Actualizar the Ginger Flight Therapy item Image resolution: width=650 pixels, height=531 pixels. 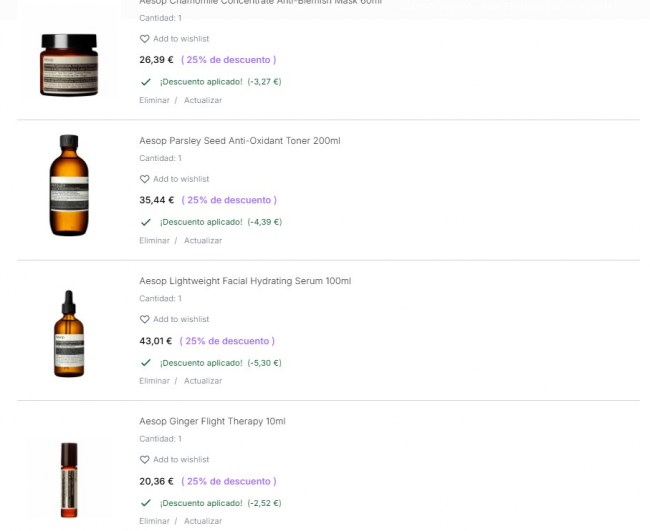(203, 521)
